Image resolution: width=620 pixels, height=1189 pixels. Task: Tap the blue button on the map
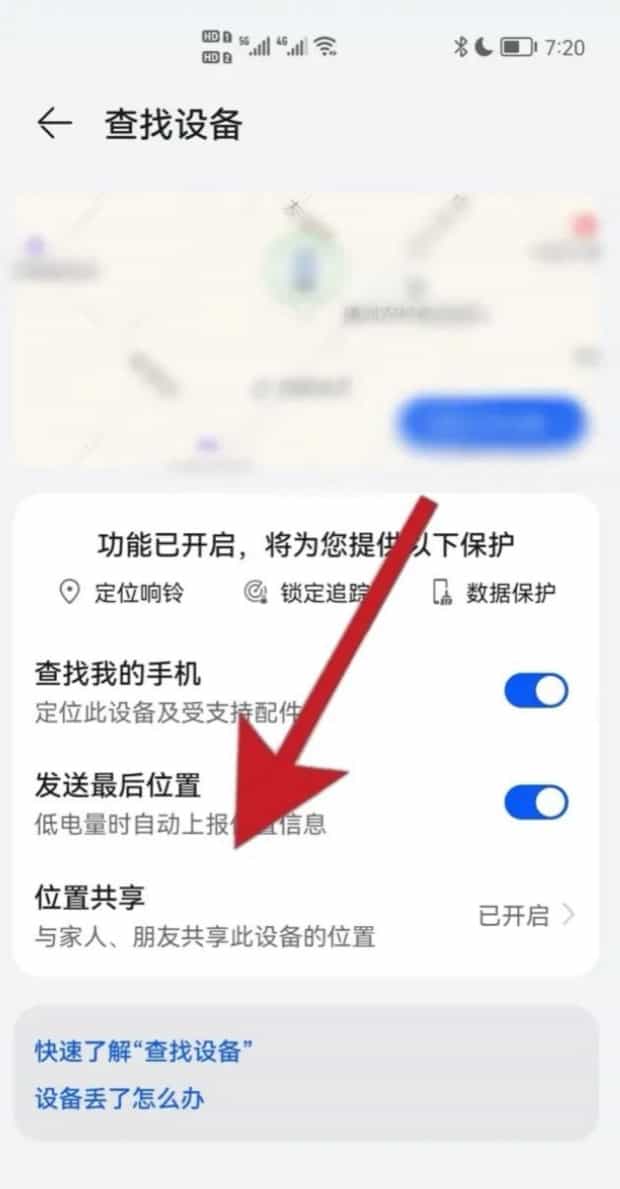click(x=490, y=424)
